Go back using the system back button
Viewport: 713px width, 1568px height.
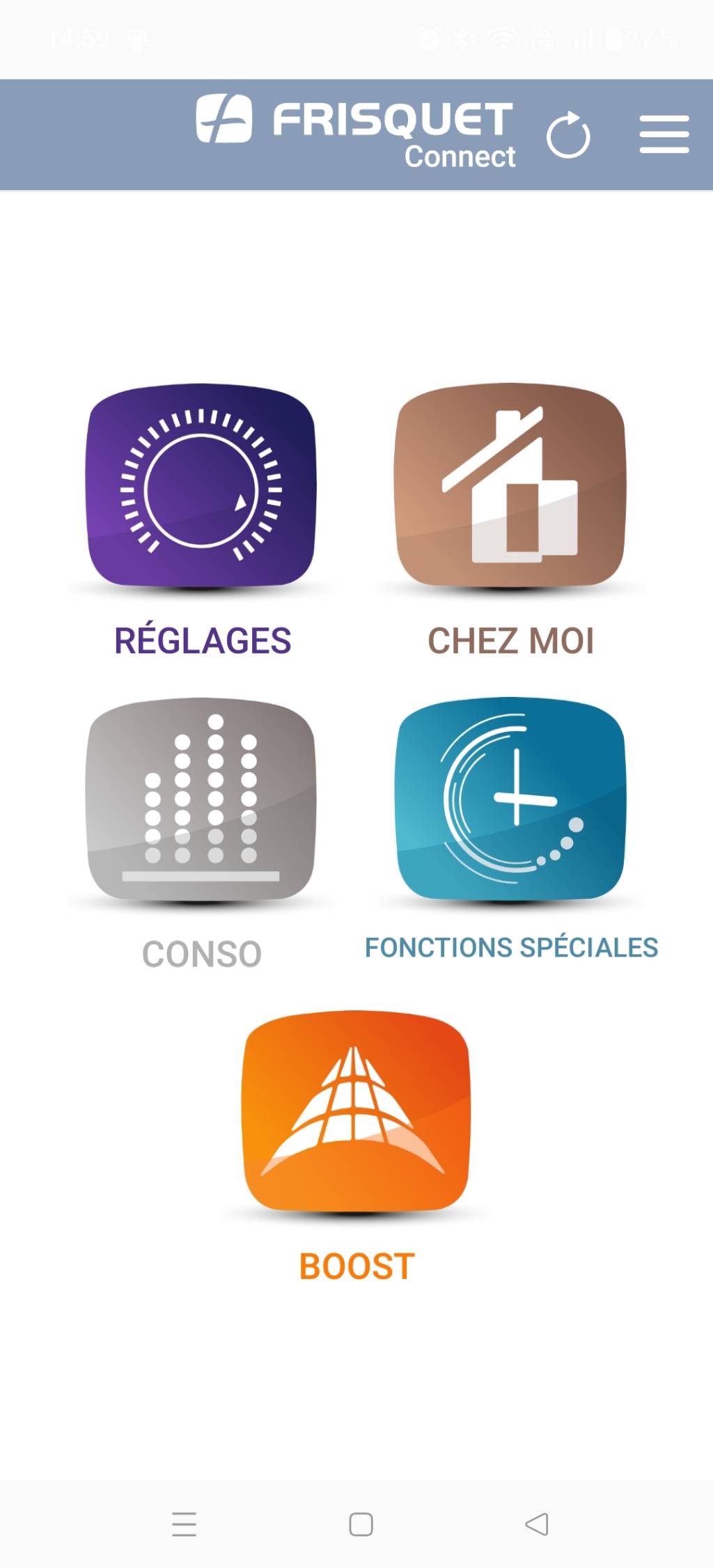(x=536, y=1524)
